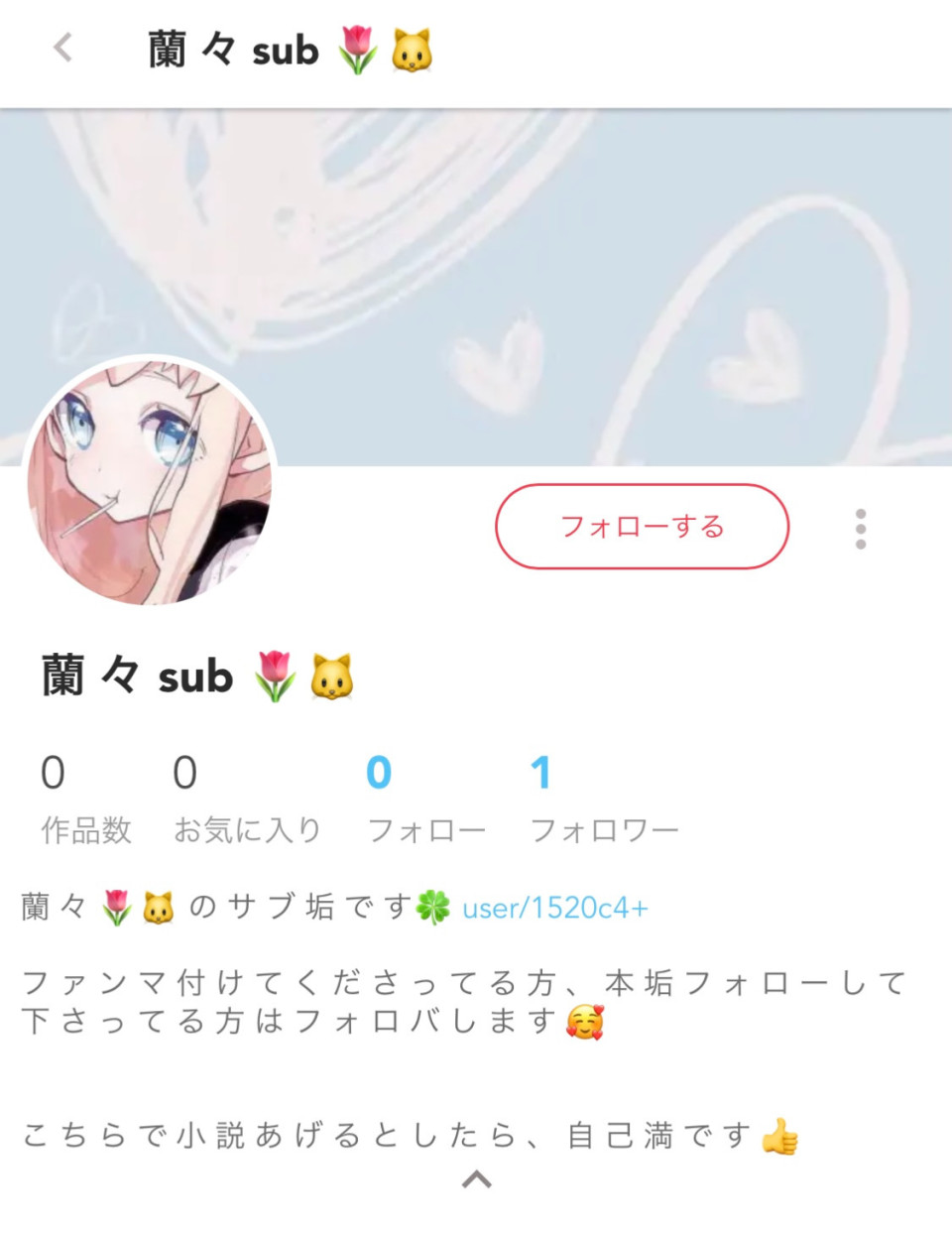The height and width of the screenshot is (1236, 952).
Task: Go back using the top-left arrow
Action: pos(62,48)
